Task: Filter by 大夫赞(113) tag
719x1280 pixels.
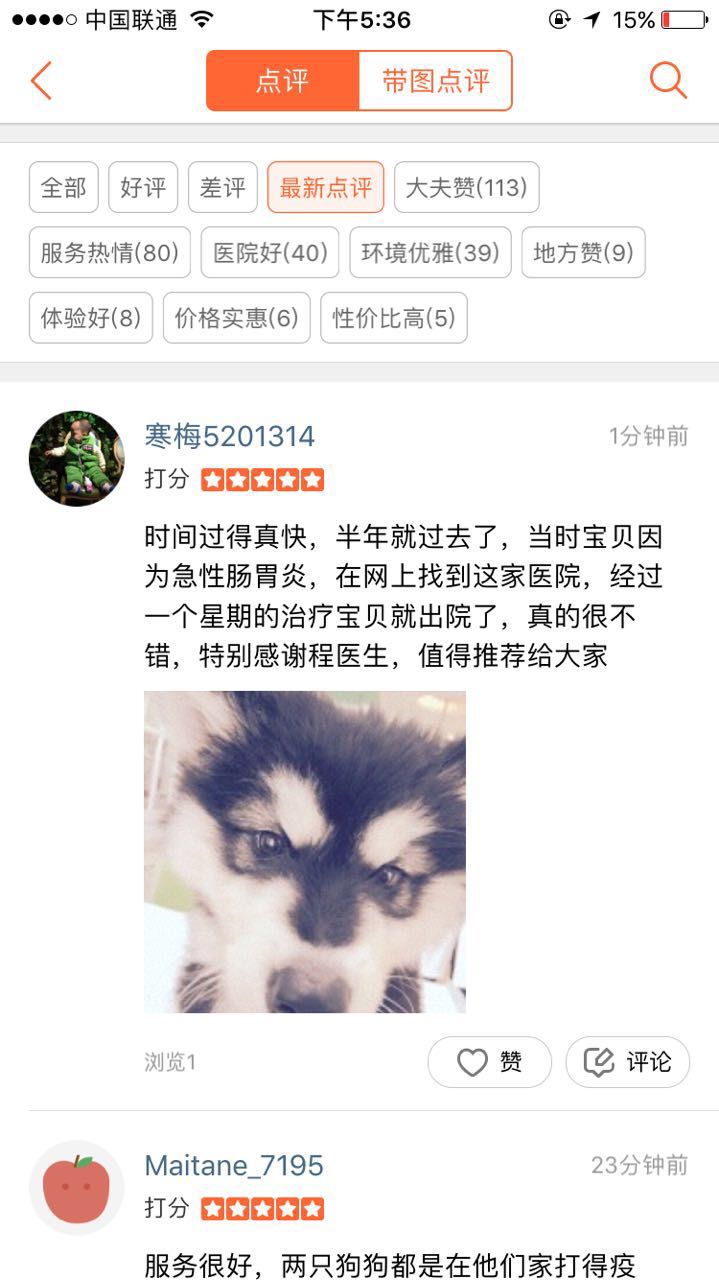Action: 466,187
